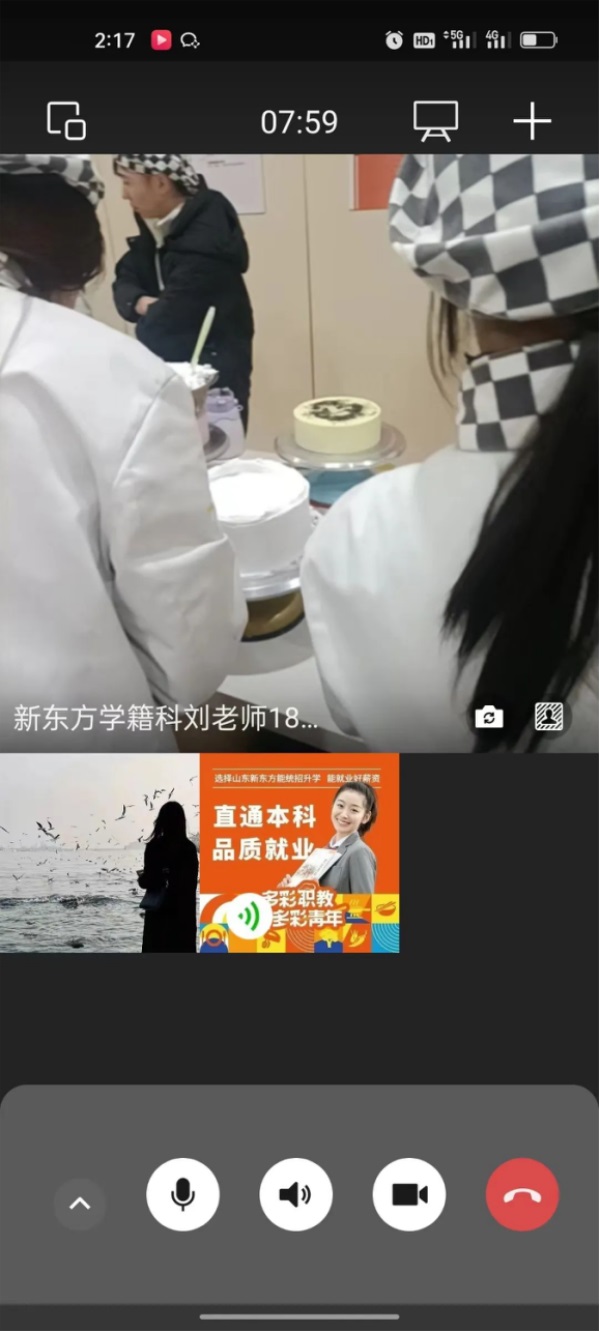
Task: Select the seaside silhouette participant tile
Action: point(100,853)
